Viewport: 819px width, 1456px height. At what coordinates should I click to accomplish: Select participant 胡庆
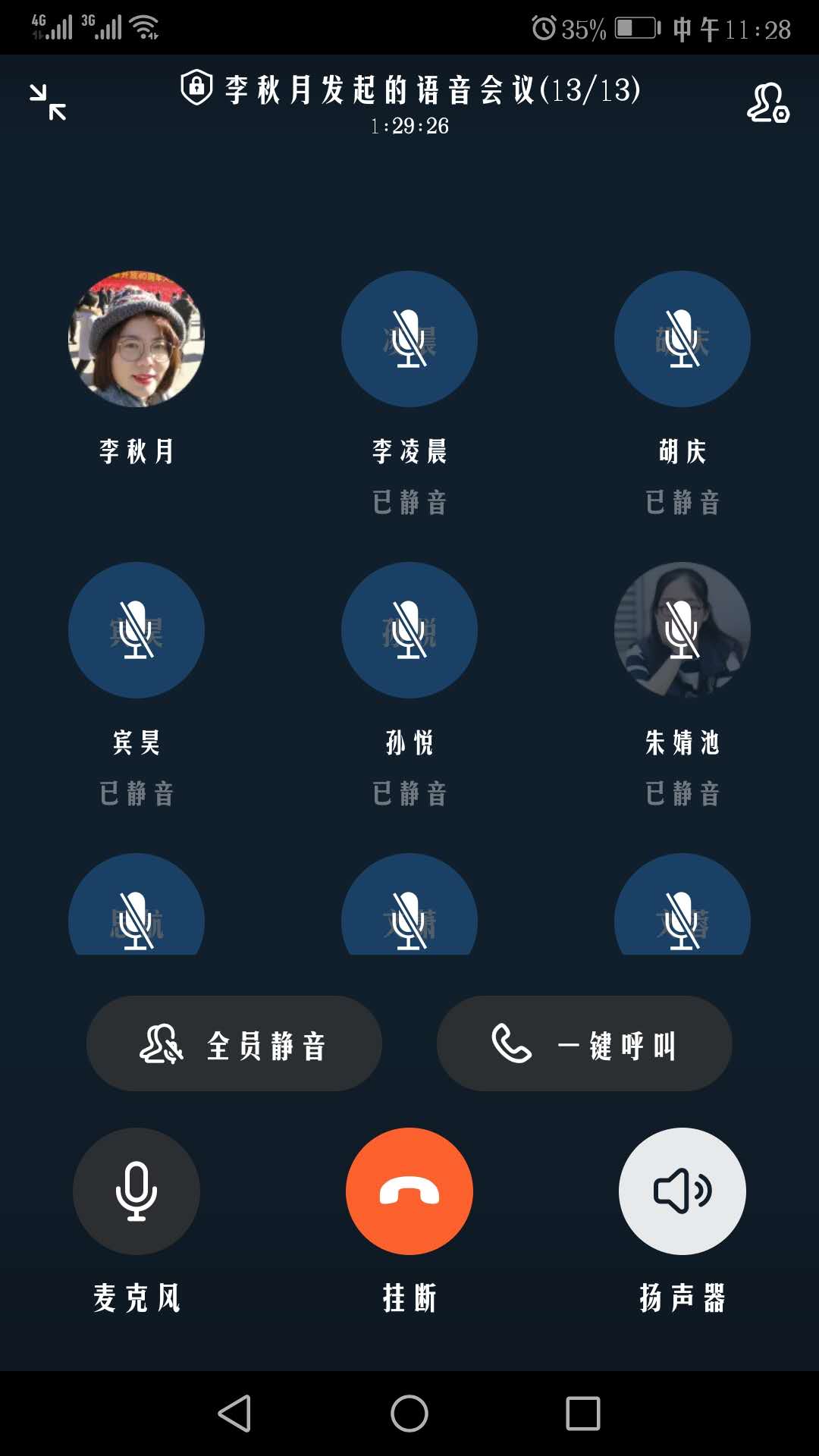coord(682,339)
